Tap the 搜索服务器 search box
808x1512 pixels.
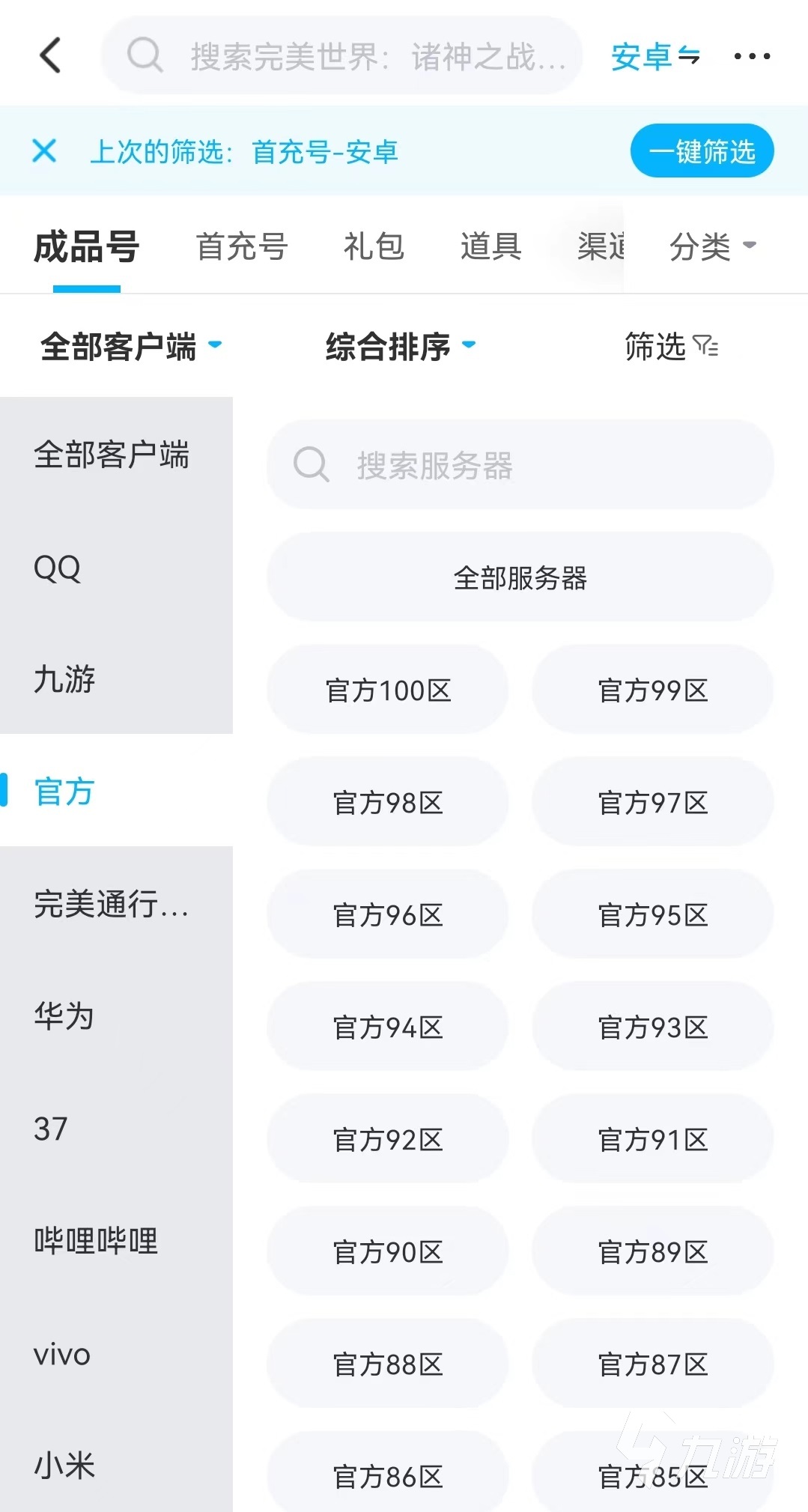tap(520, 465)
